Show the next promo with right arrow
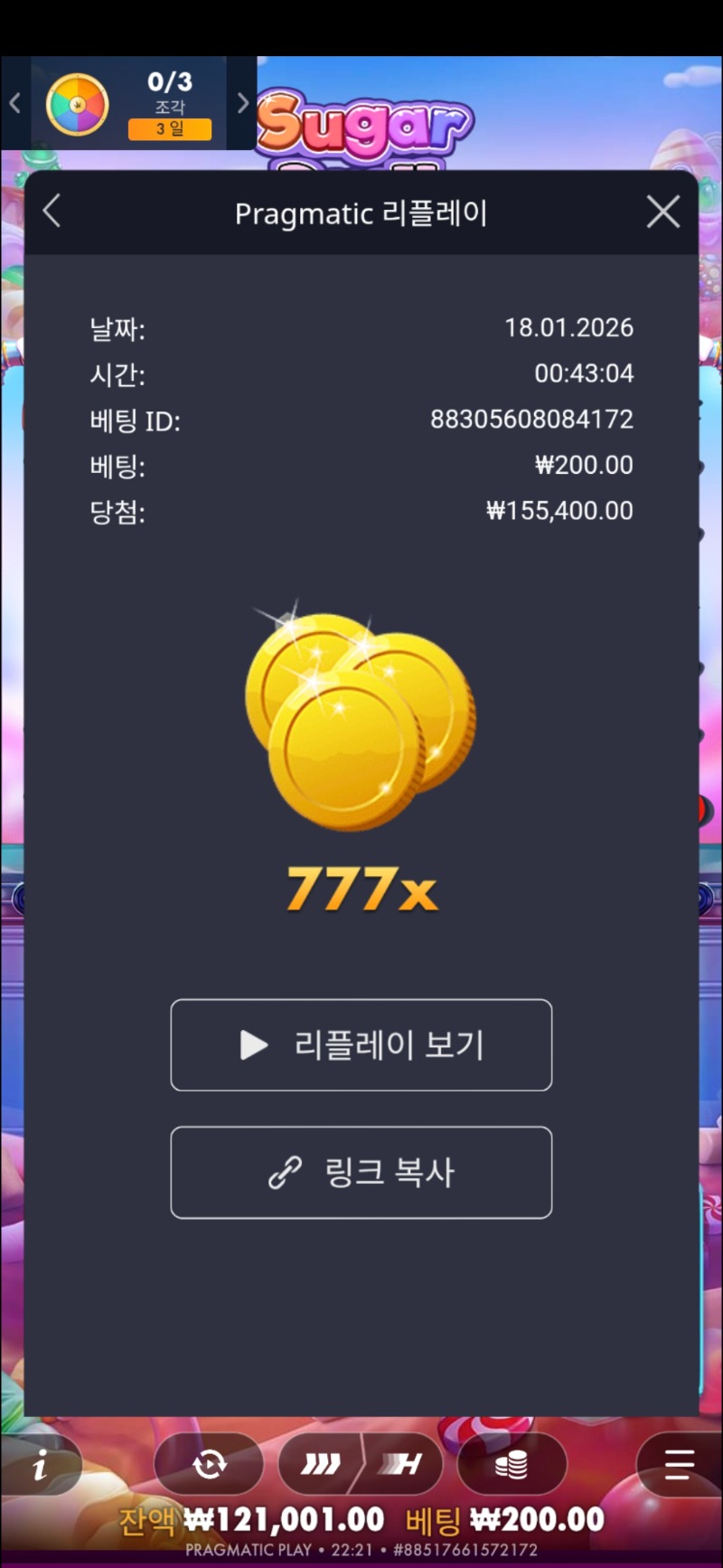723x1568 pixels. point(242,104)
